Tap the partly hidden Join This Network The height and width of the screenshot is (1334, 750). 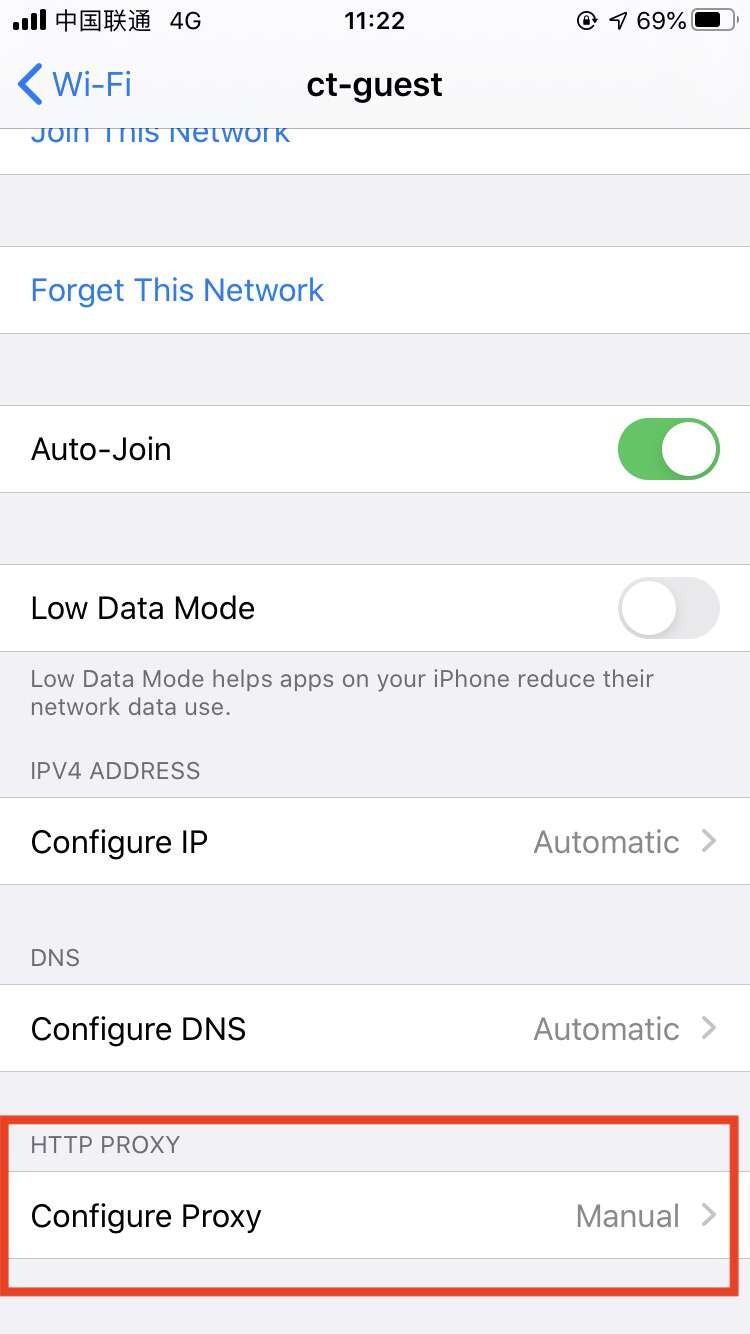click(x=160, y=137)
